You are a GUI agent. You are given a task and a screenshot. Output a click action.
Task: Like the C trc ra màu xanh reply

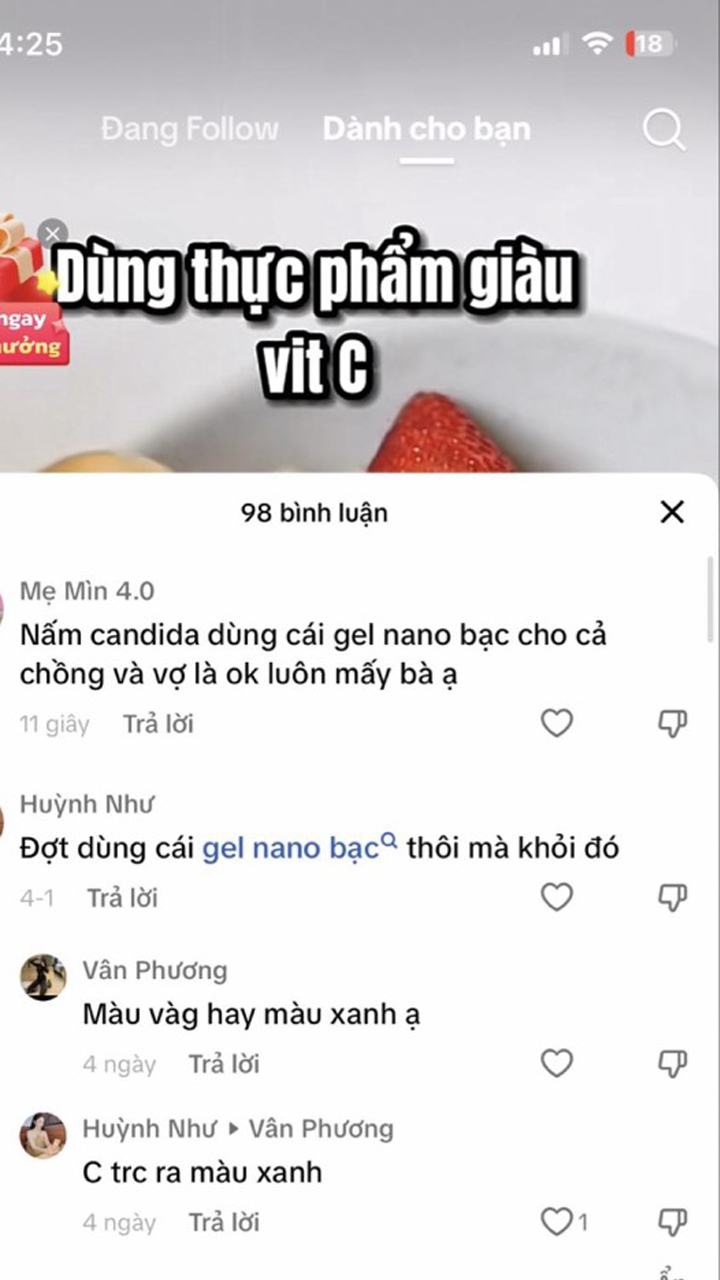click(x=557, y=1221)
